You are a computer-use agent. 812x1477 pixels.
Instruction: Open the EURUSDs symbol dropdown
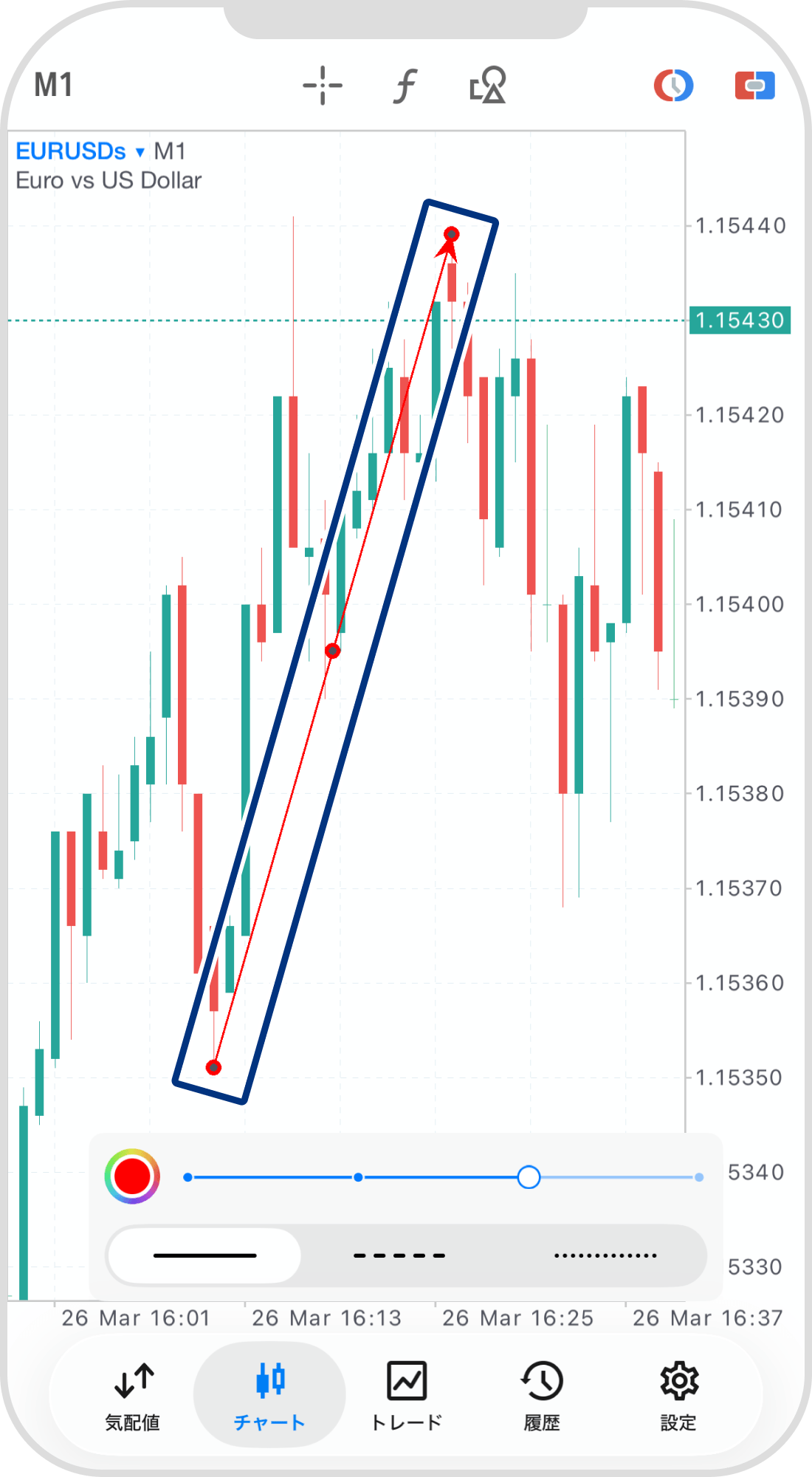pos(81,151)
